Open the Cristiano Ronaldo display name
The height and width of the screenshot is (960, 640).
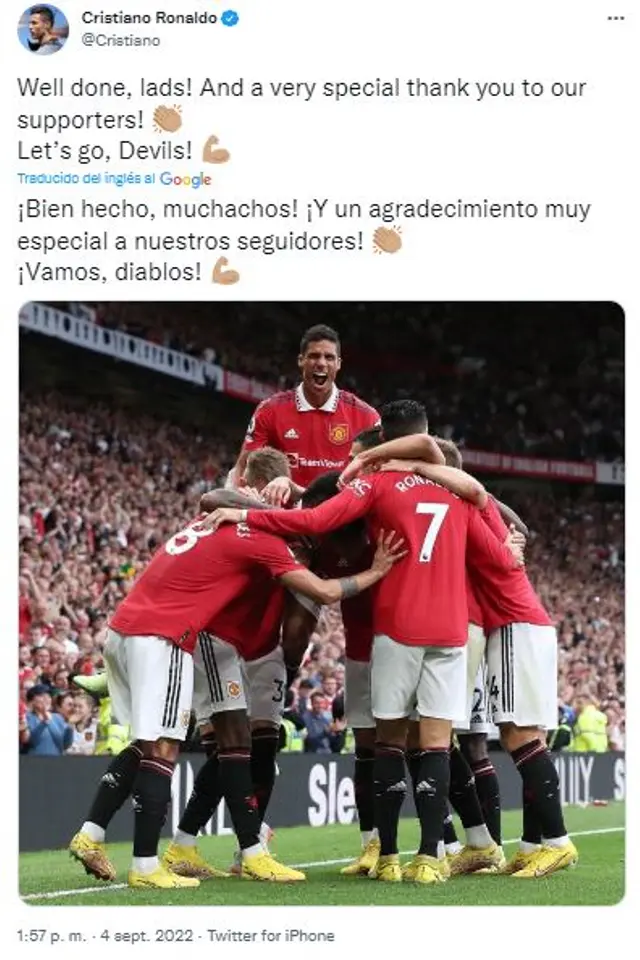[149, 17]
